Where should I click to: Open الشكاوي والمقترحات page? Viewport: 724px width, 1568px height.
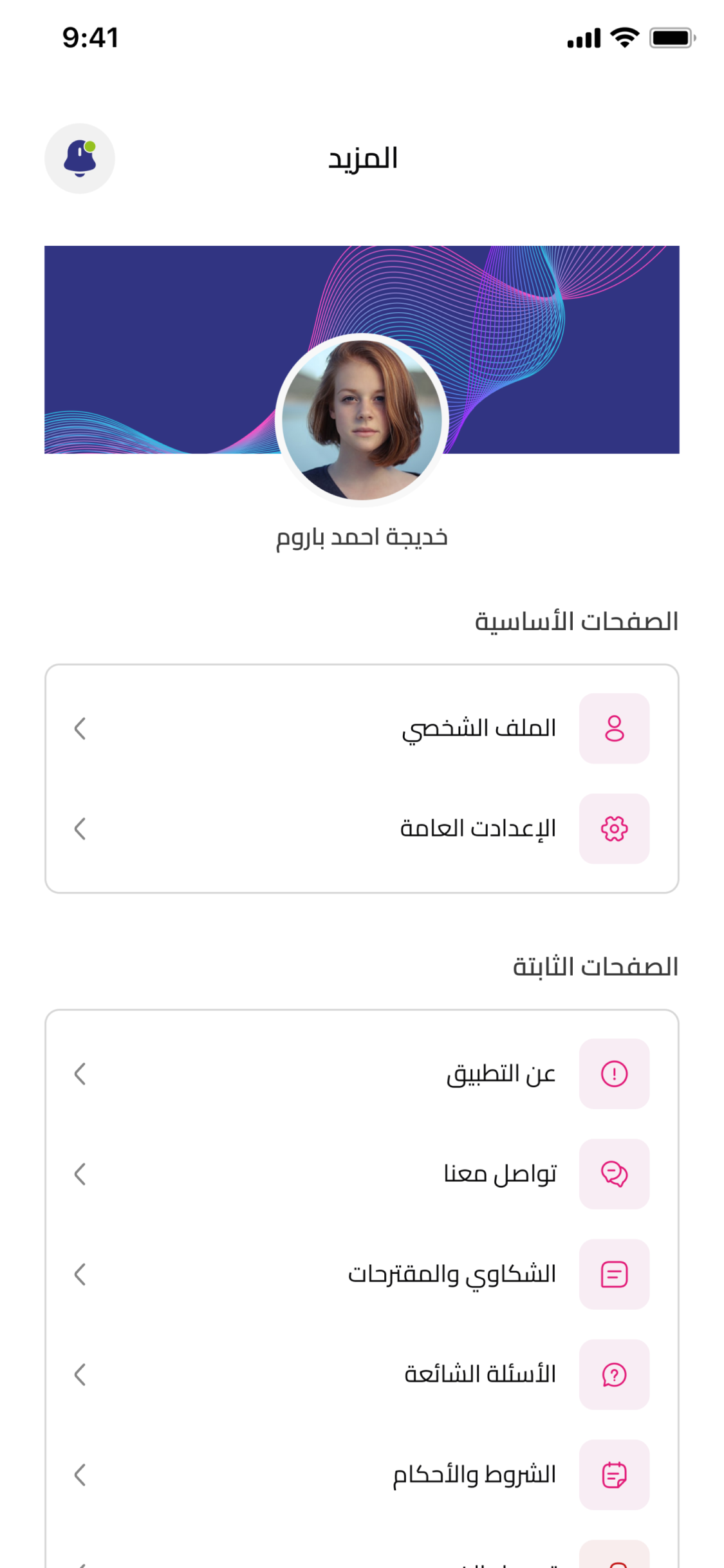[362, 1274]
